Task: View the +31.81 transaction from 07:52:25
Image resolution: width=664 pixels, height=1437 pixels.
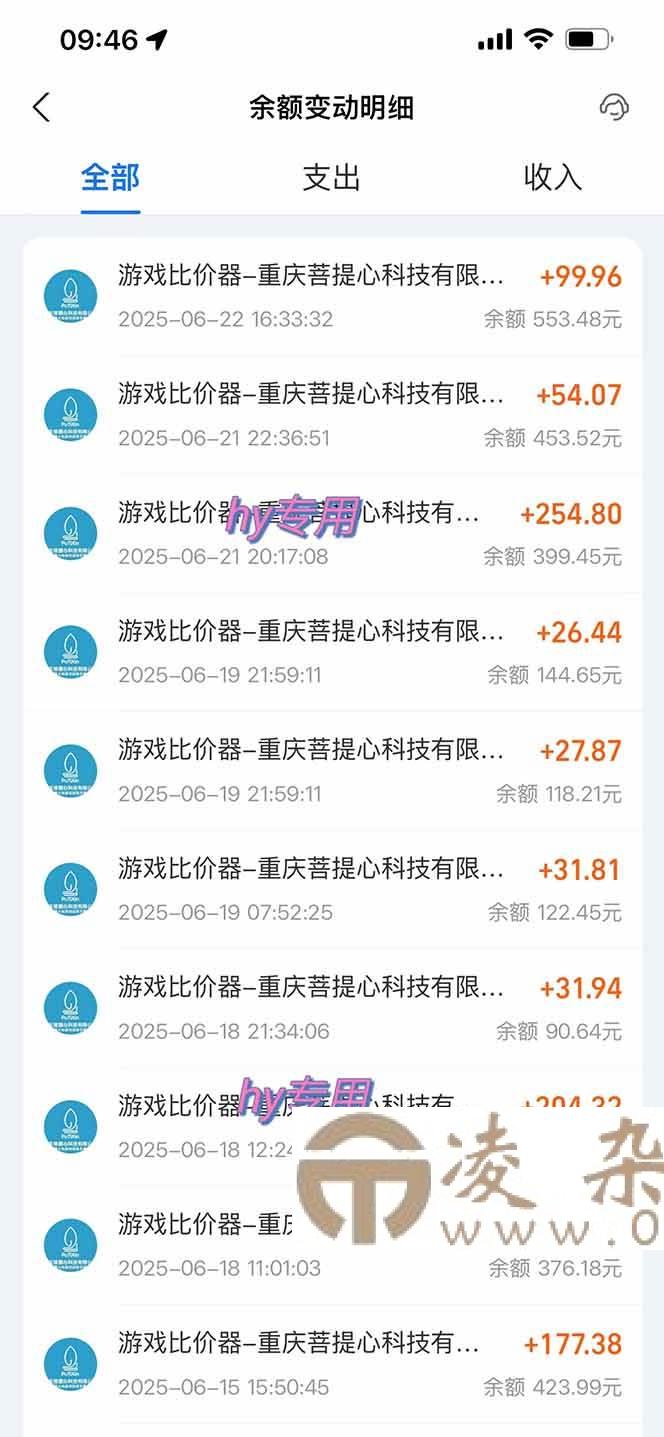Action: (332, 889)
